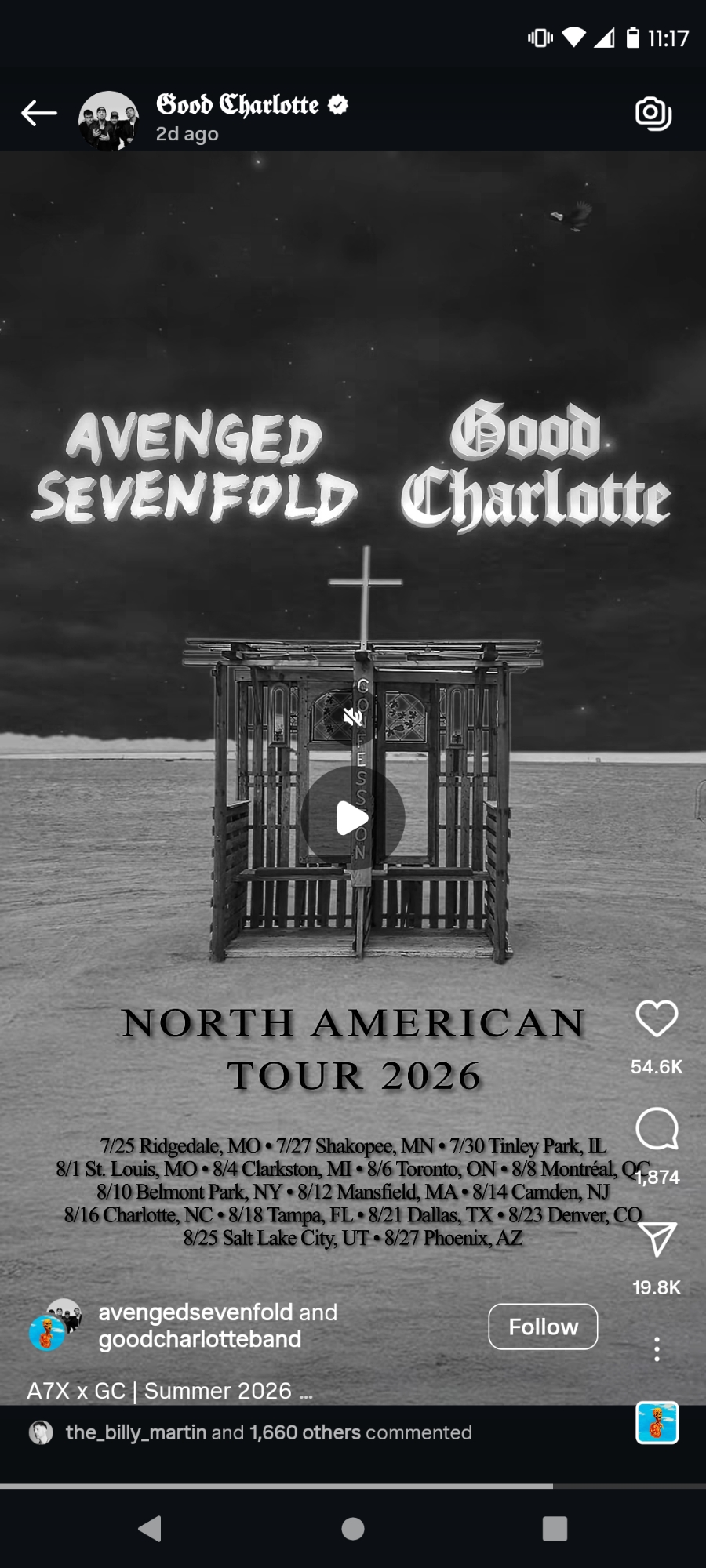706x1568 pixels.
Task: Open Good Charlotte's profile picture
Action: (108, 119)
